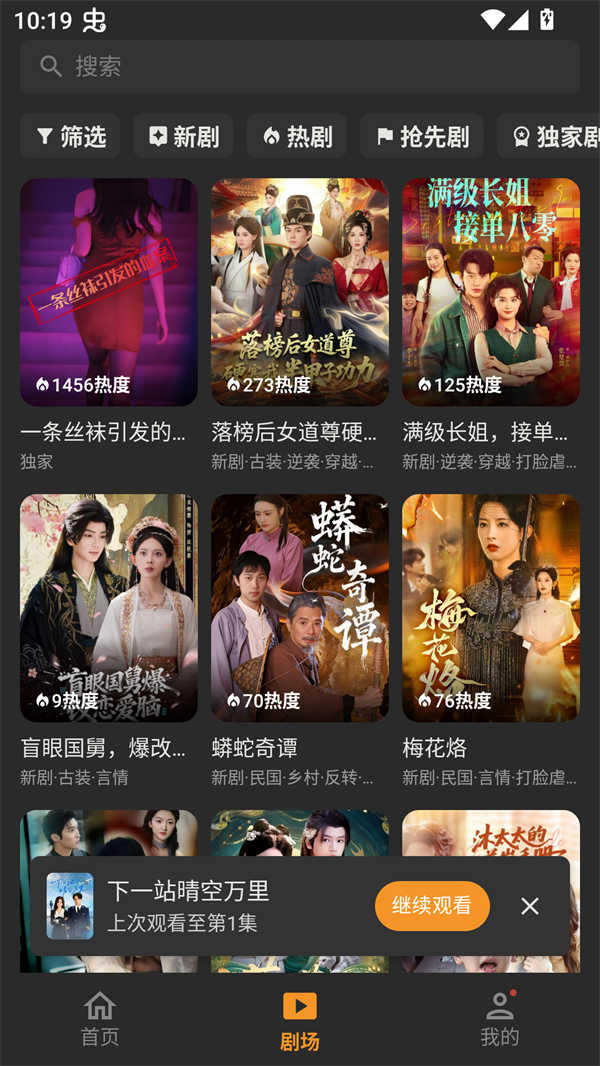Image resolution: width=600 pixels, height=1066 pixels.
Task: Go to the 我的 tab
Action: (x=499, y=1018)
